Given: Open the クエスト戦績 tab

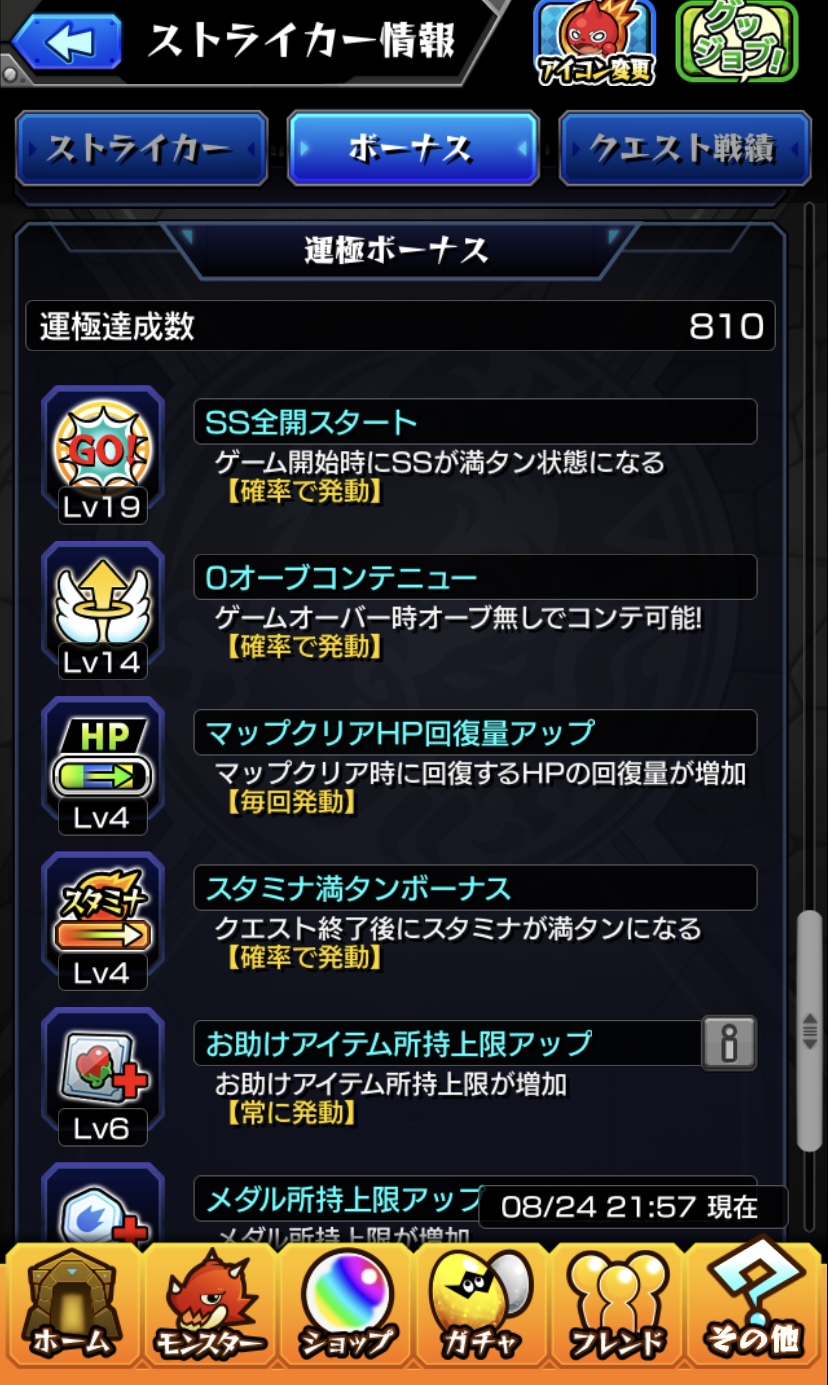Looking at the screenshot, I should [x=684, y=149].
